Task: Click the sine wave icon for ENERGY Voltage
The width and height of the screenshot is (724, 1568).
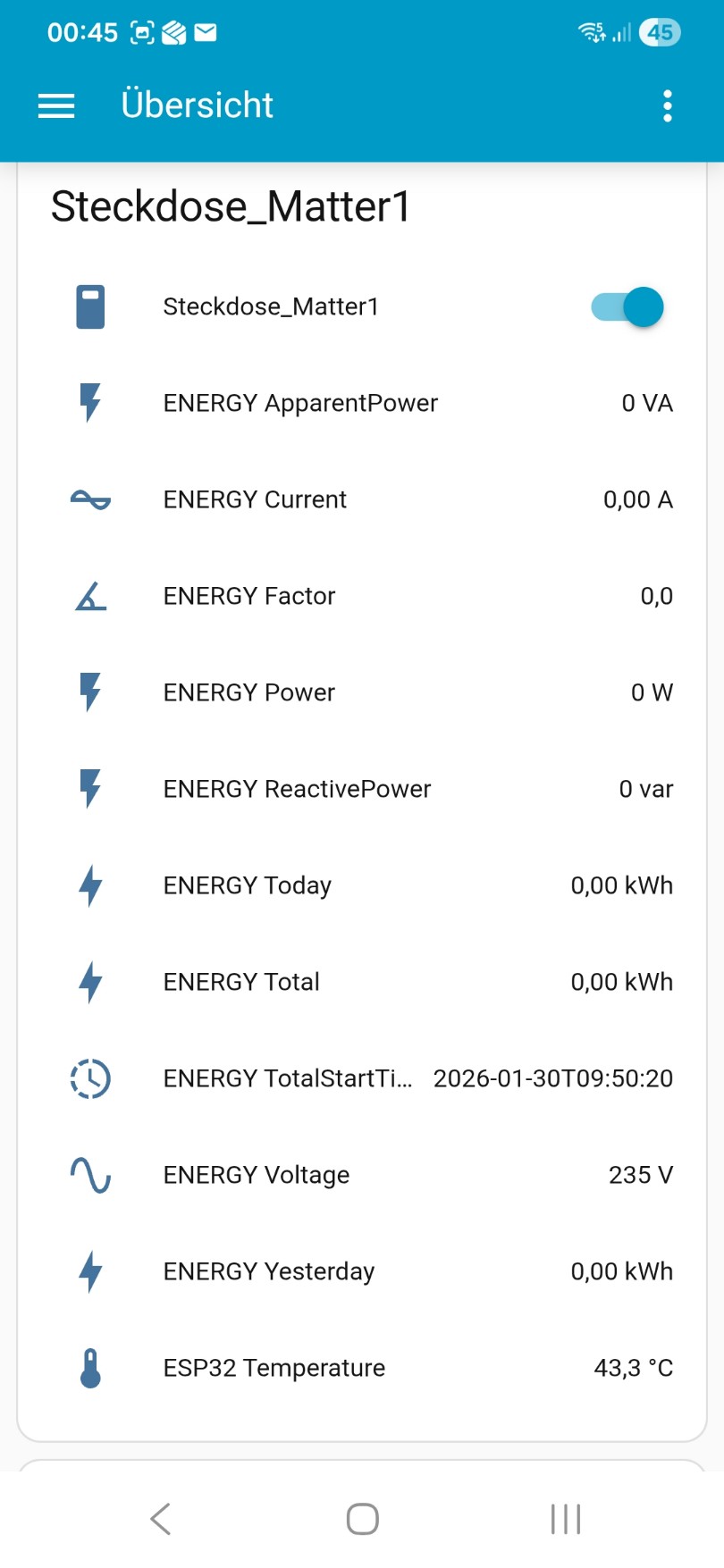Action: pos(89,1175)
